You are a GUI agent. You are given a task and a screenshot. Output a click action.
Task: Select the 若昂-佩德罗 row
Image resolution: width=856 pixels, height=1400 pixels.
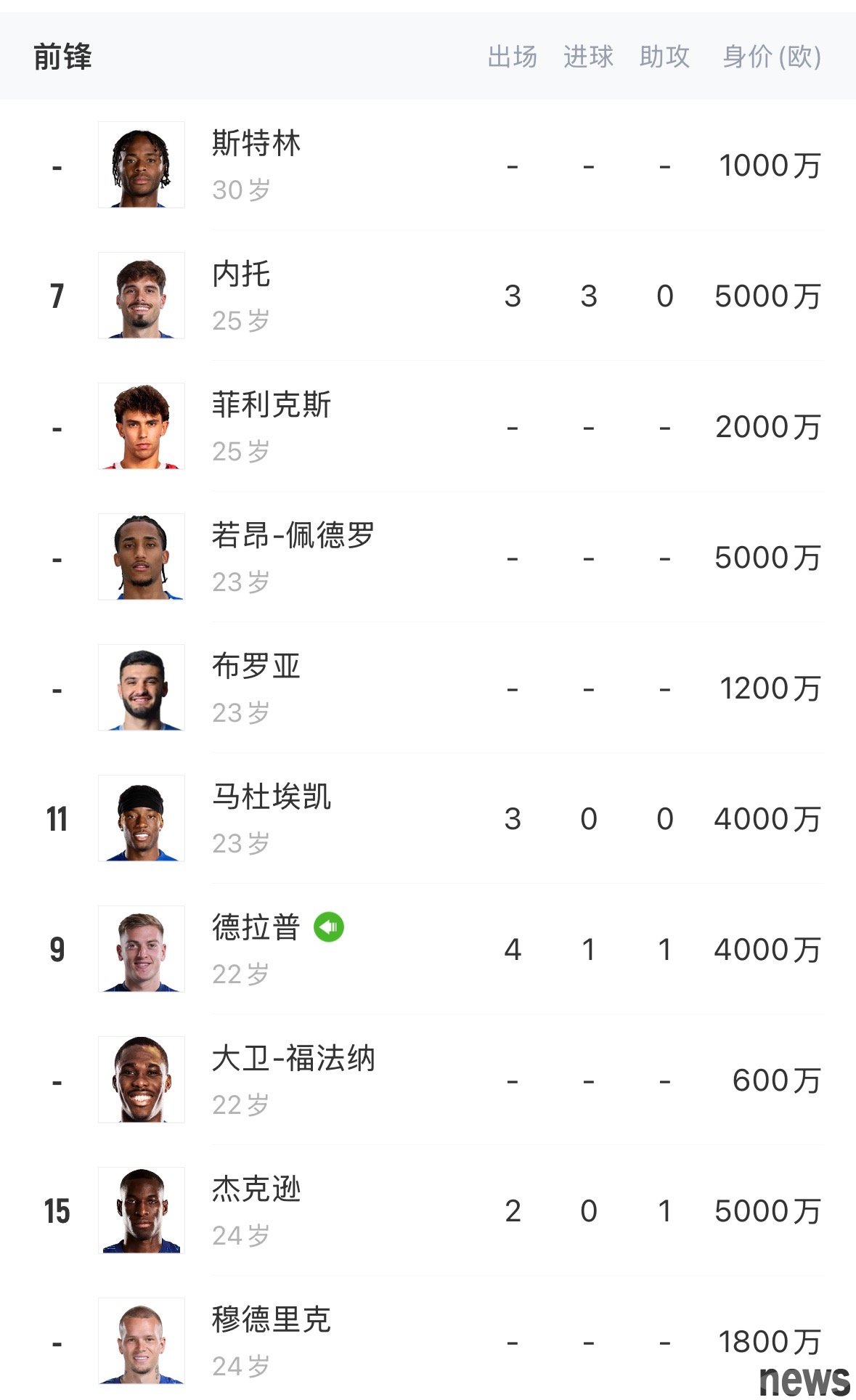click(428, 558)
